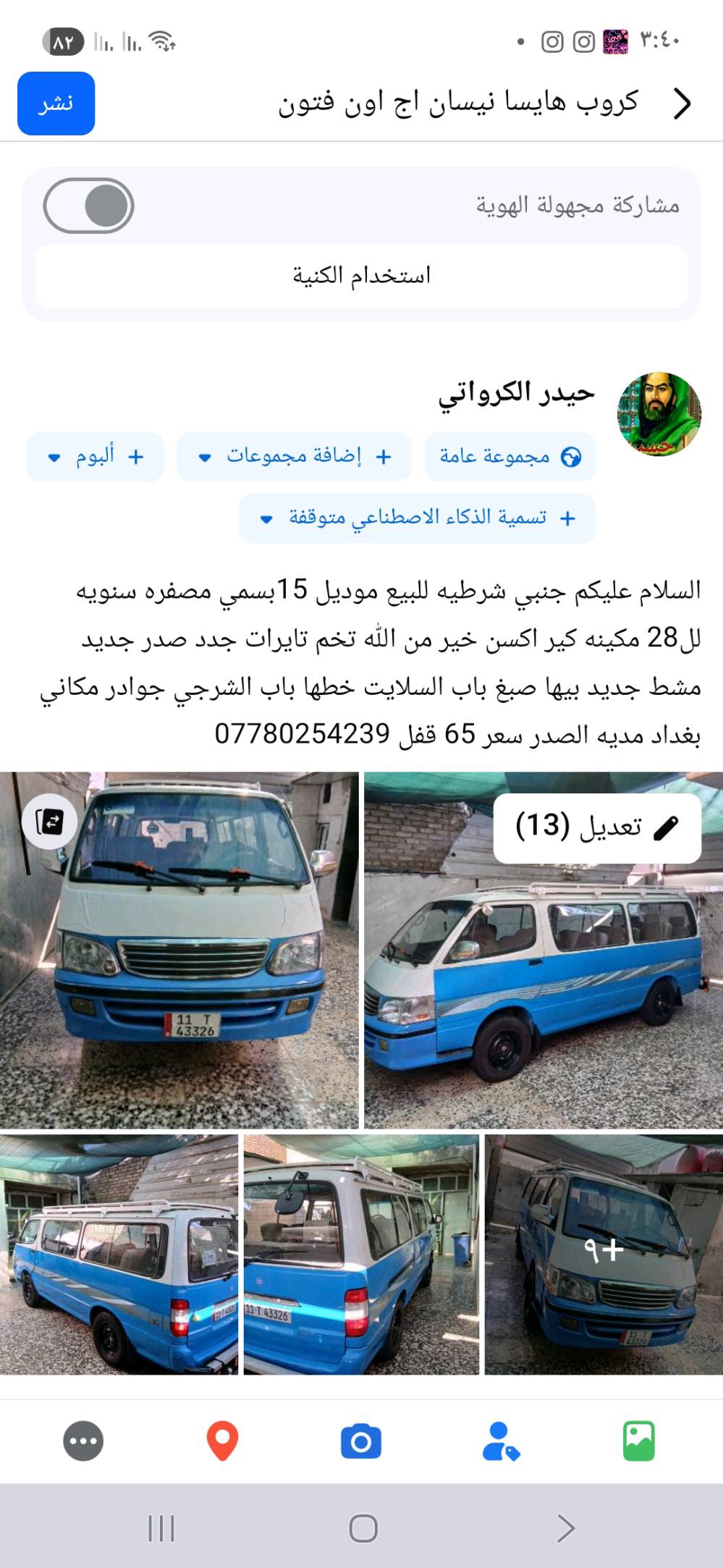Tap the تعديل (13) edit photos button
This screenshot has height=1568, width=723.
click(x=597, y=827)
